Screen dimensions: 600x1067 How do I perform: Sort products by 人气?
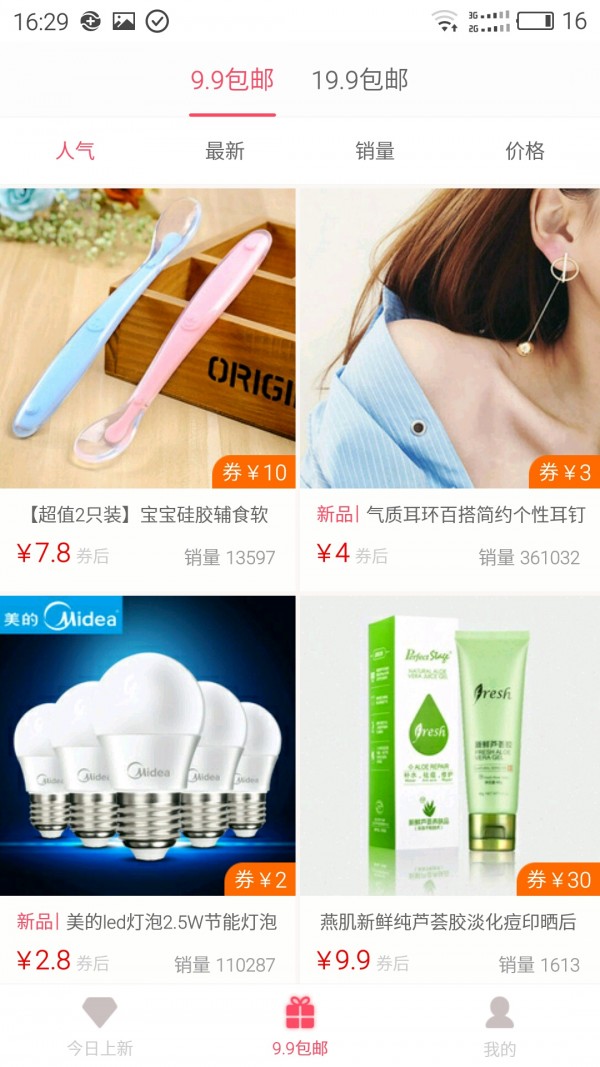[x=75, y=151]
